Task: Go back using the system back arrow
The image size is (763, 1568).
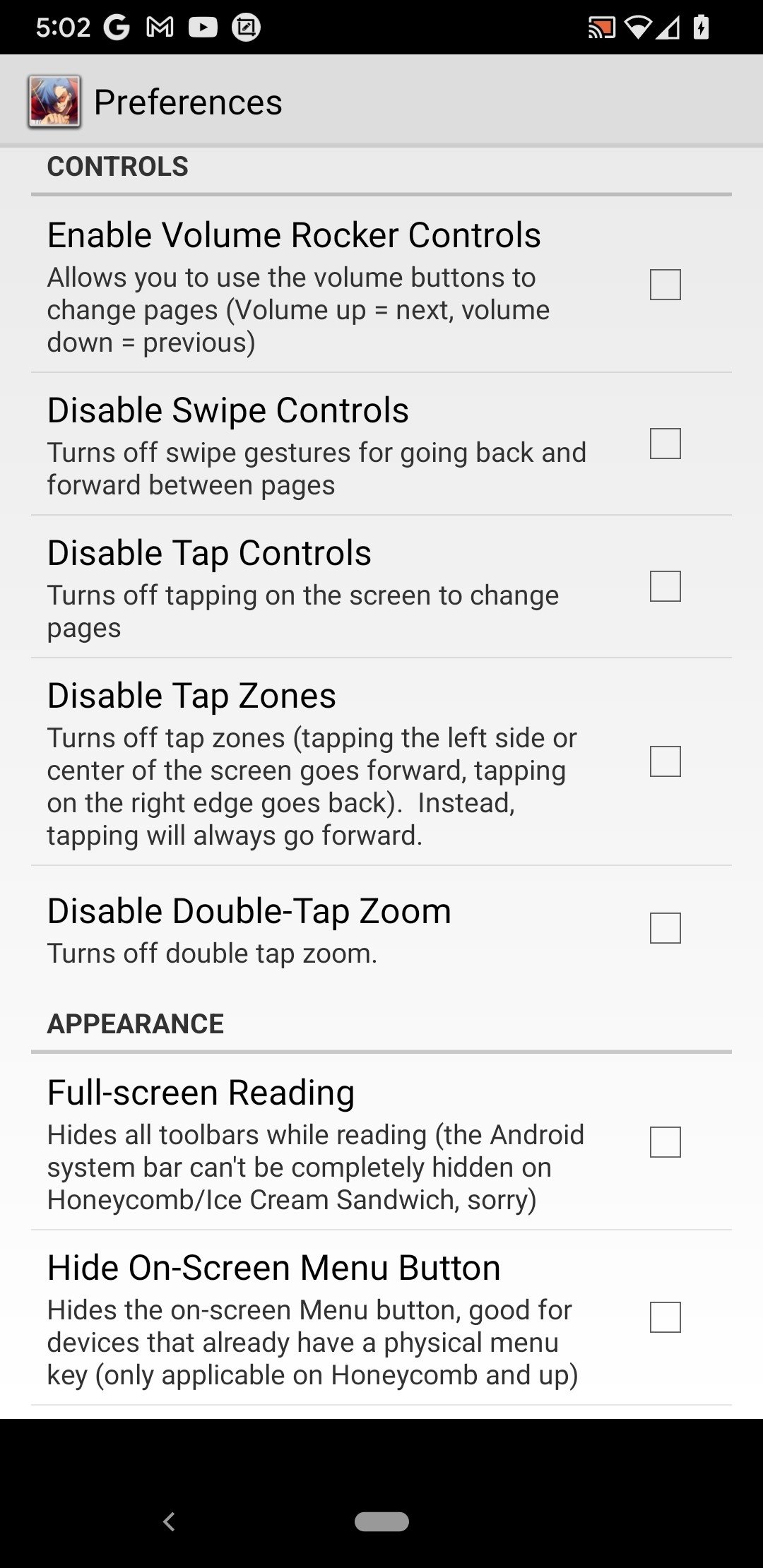Action: (x=169, y=1521)
